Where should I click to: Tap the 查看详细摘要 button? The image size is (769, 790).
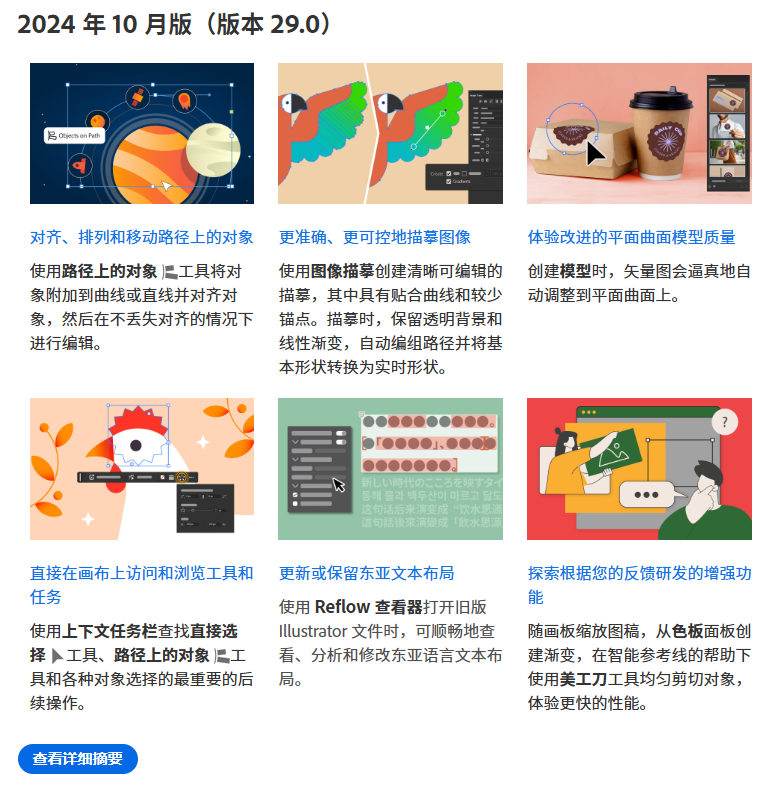[78, 759]
